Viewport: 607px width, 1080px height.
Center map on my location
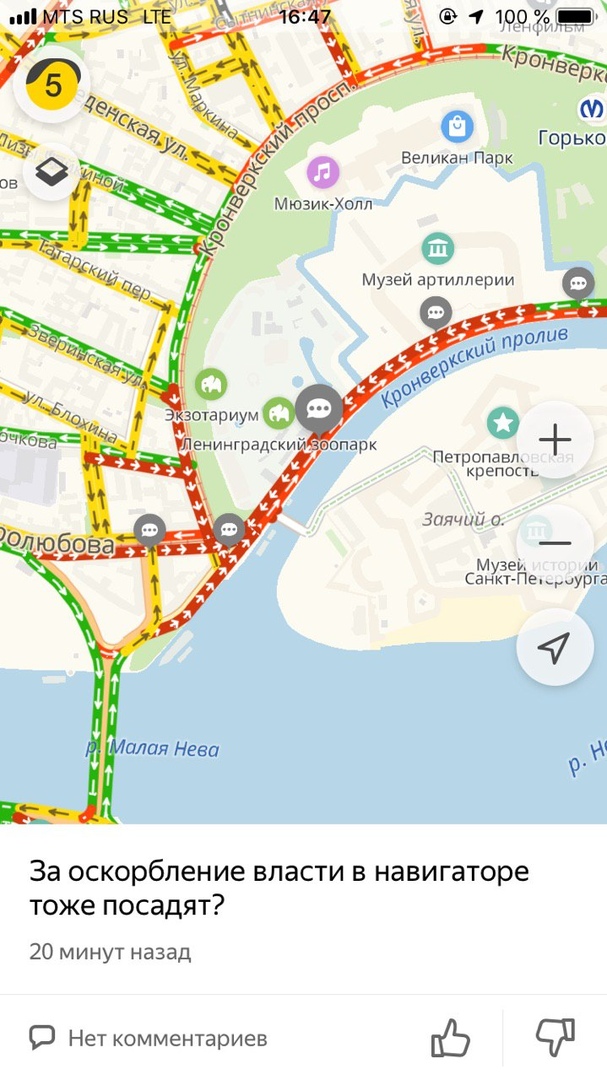tap(554, 648)
